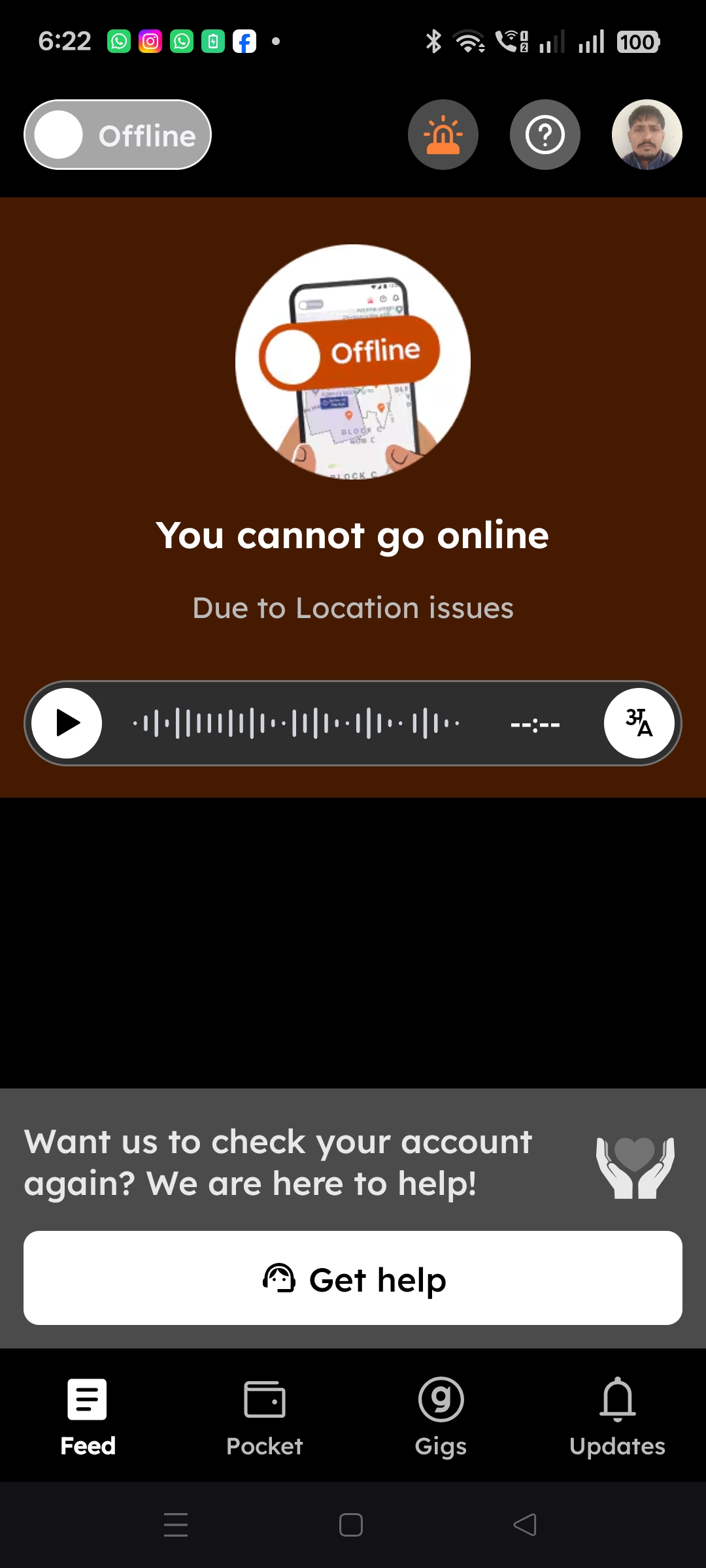Image resolution: width=706 pixels, height=1568 pixels.
Task: Toggle the Offline status switch
Action: click(118, 135)
